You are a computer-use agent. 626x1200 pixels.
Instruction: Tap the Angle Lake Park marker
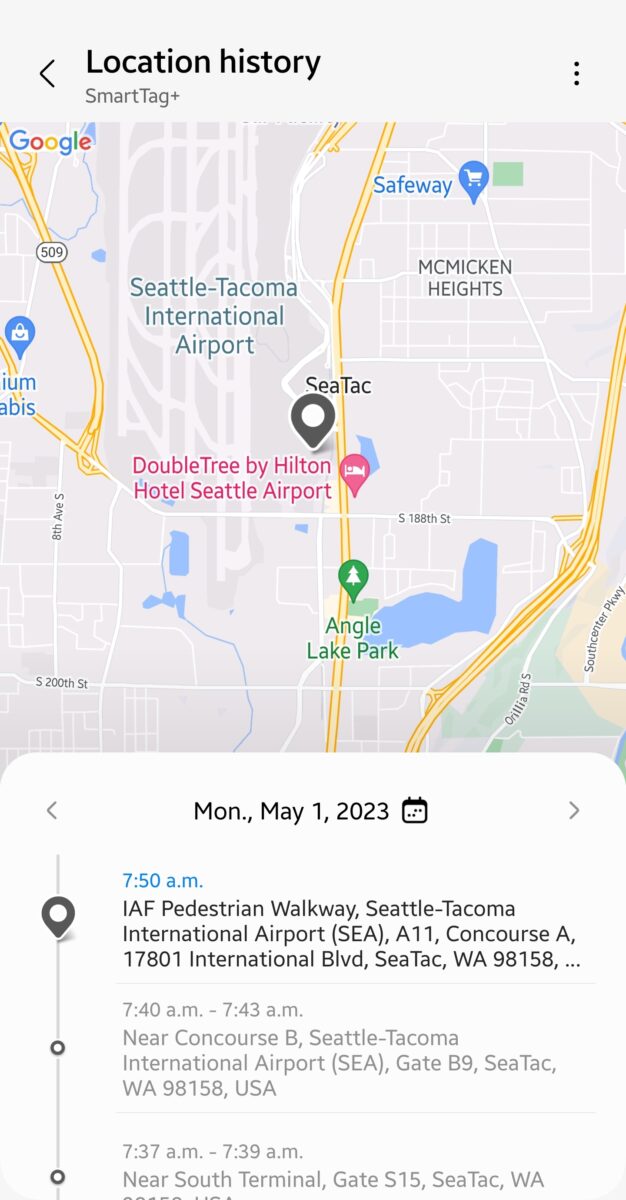tap(351, 576)
